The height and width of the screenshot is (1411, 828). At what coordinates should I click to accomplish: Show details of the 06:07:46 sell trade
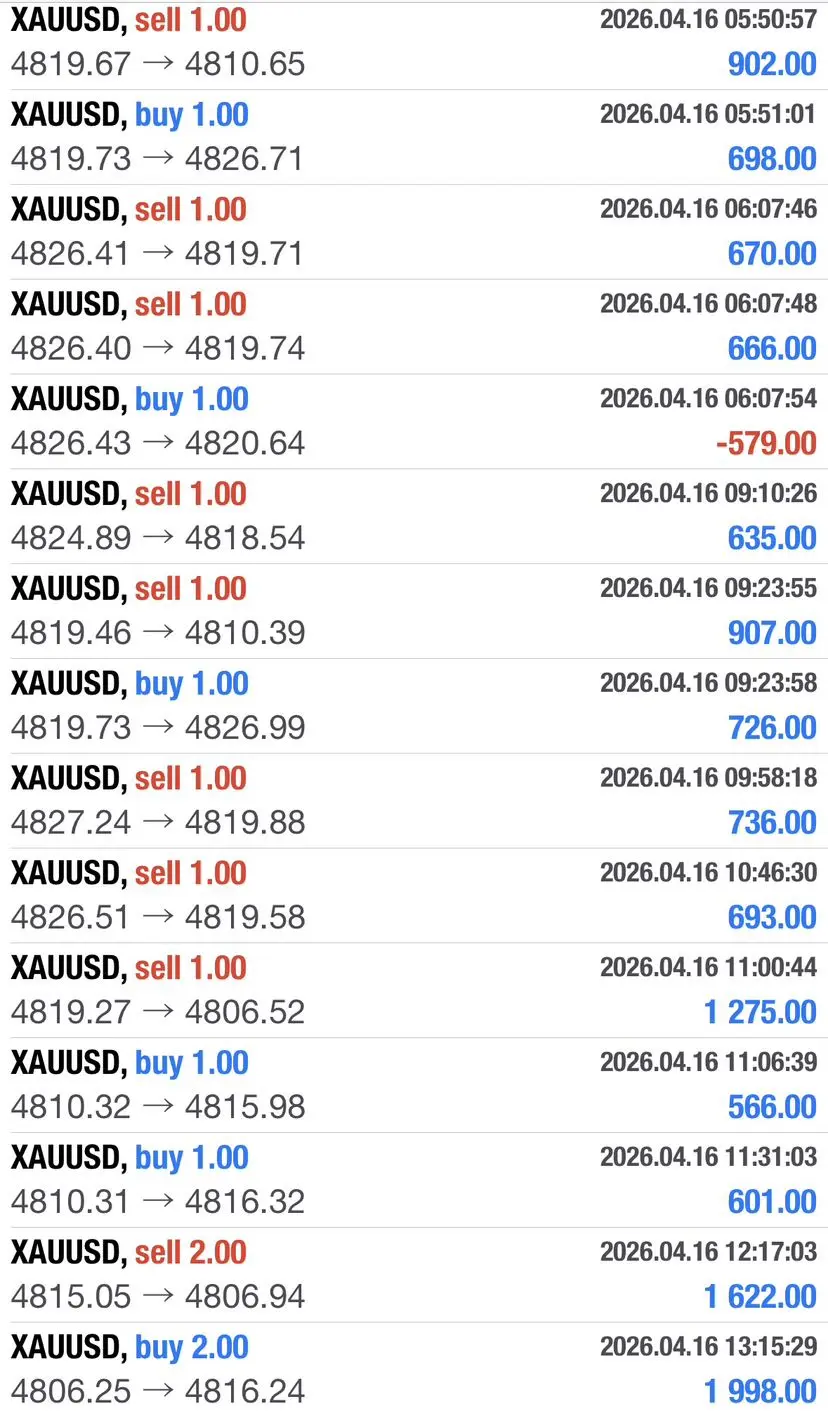click(414, 232)
